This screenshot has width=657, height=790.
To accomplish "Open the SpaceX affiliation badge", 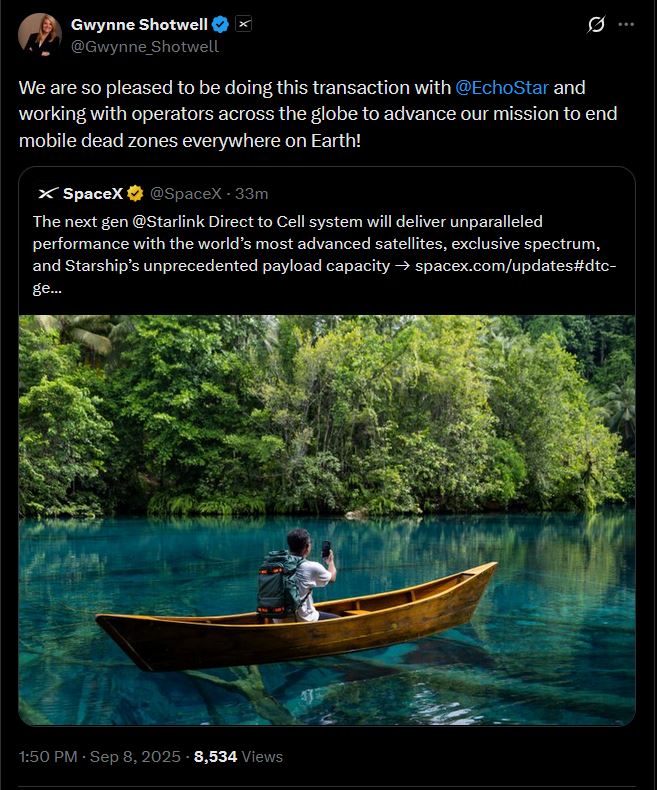I will [244, 24].
